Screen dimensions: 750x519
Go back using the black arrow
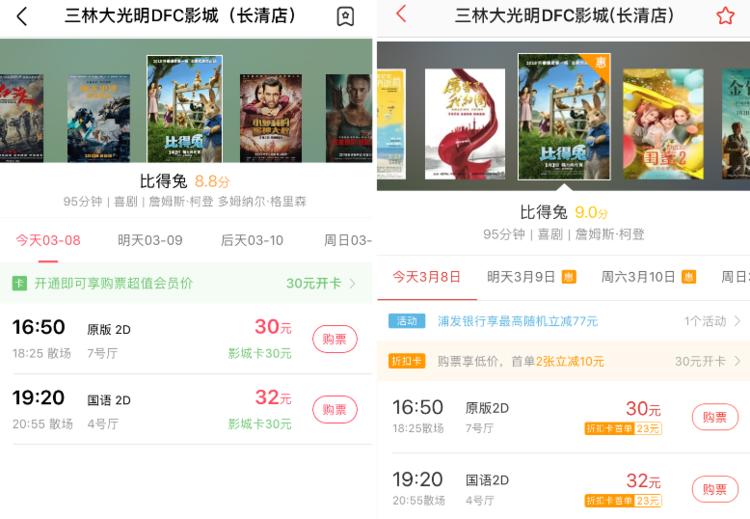[22, 16]
